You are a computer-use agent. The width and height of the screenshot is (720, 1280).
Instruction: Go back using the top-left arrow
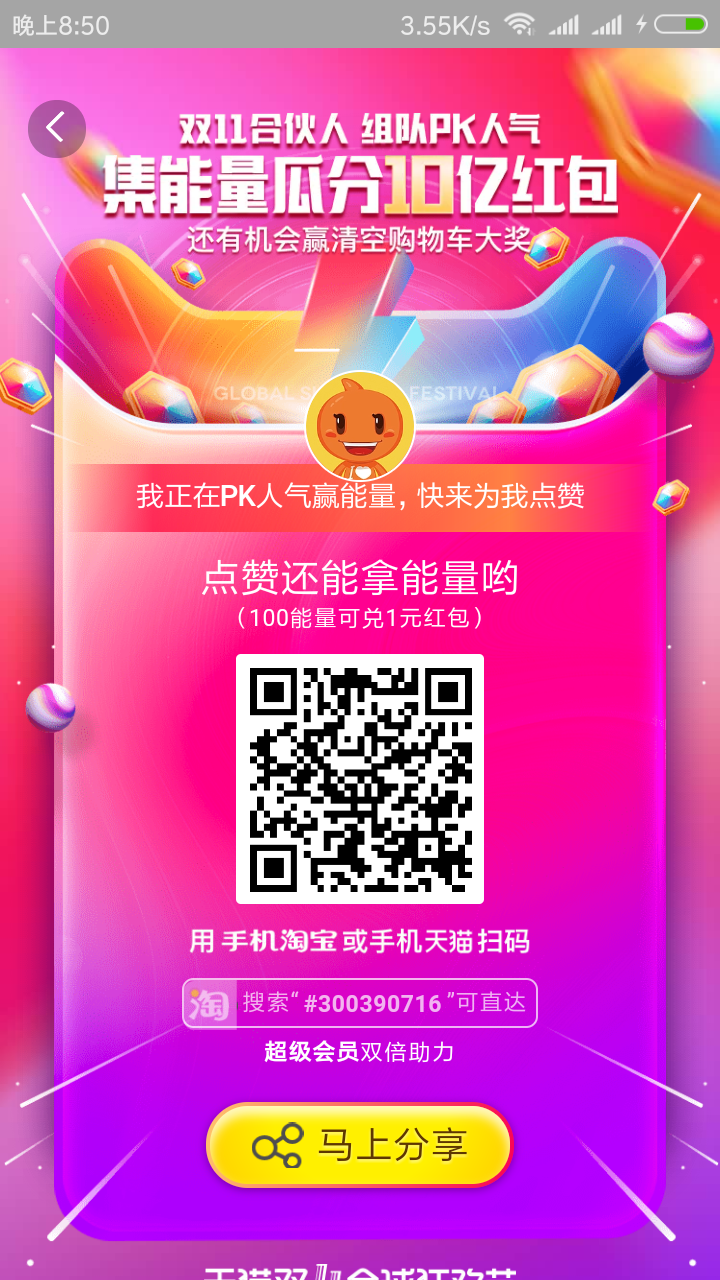56,128
